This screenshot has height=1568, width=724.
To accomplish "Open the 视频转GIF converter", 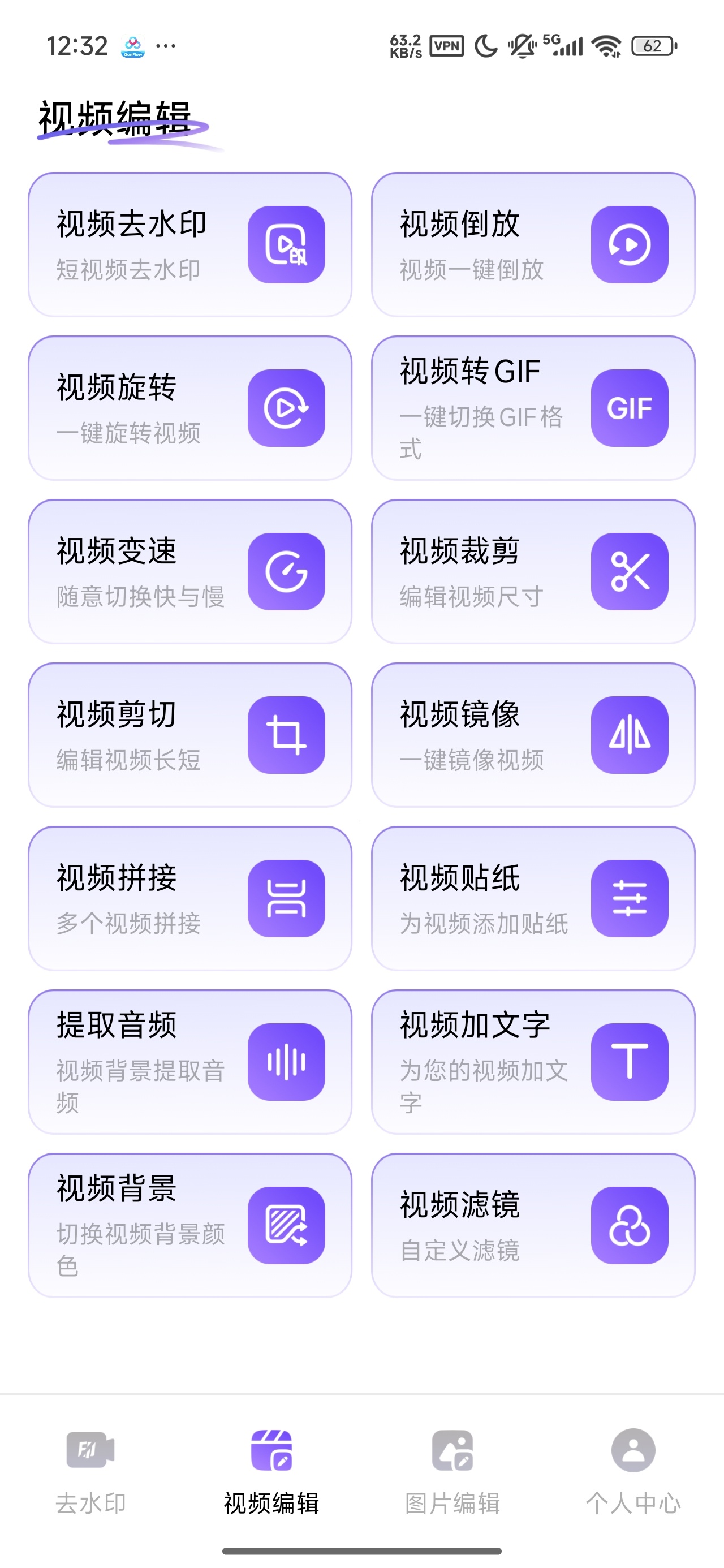I will (533, 408).
